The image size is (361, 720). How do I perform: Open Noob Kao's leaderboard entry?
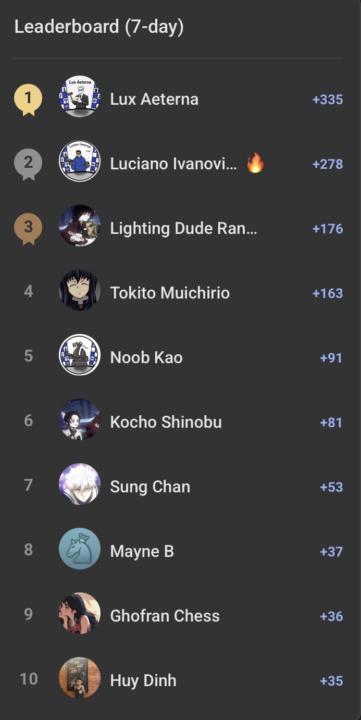pos(178,356)
